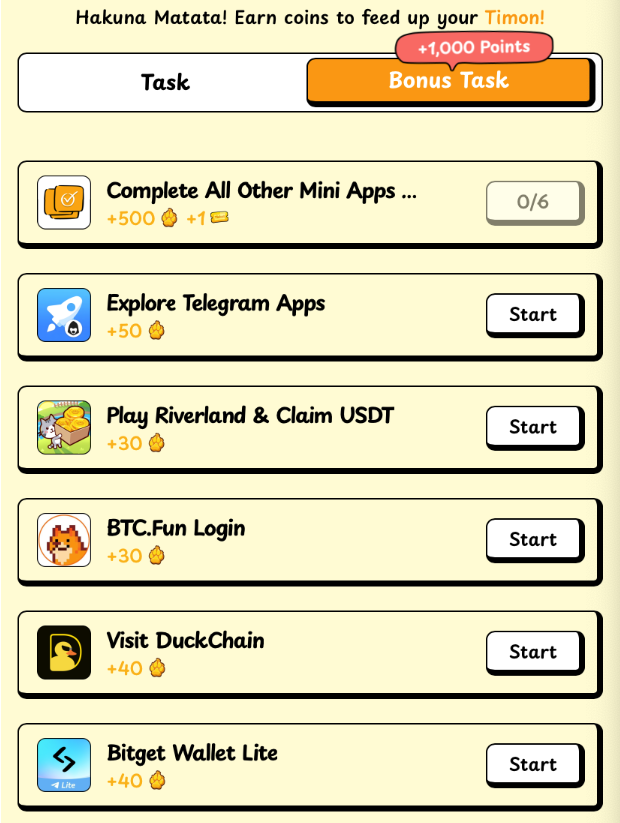Viewport: 620px width, 823px height.
Task: Start the Explore Telegram Apps task
Action: point(533,314)
